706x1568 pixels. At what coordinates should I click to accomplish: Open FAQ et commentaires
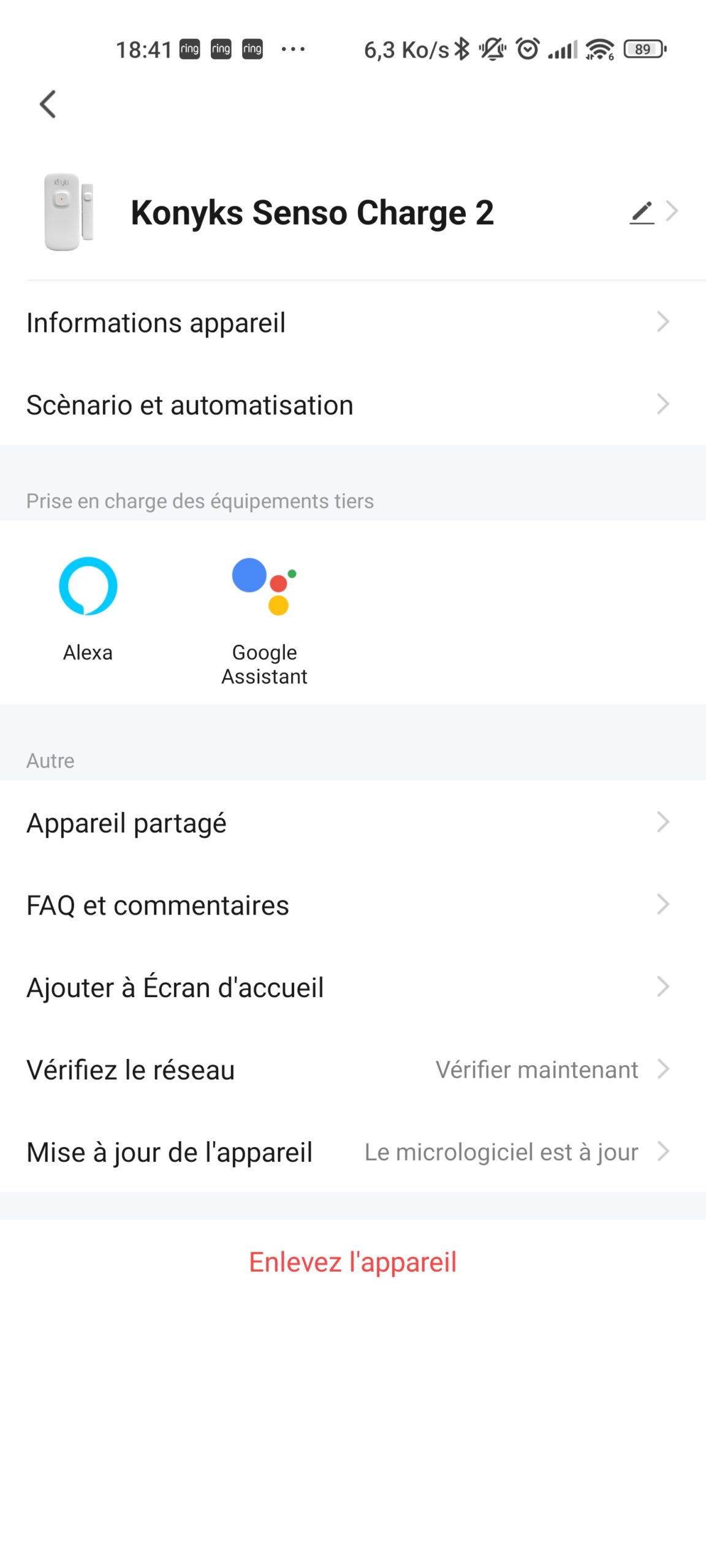353,905
